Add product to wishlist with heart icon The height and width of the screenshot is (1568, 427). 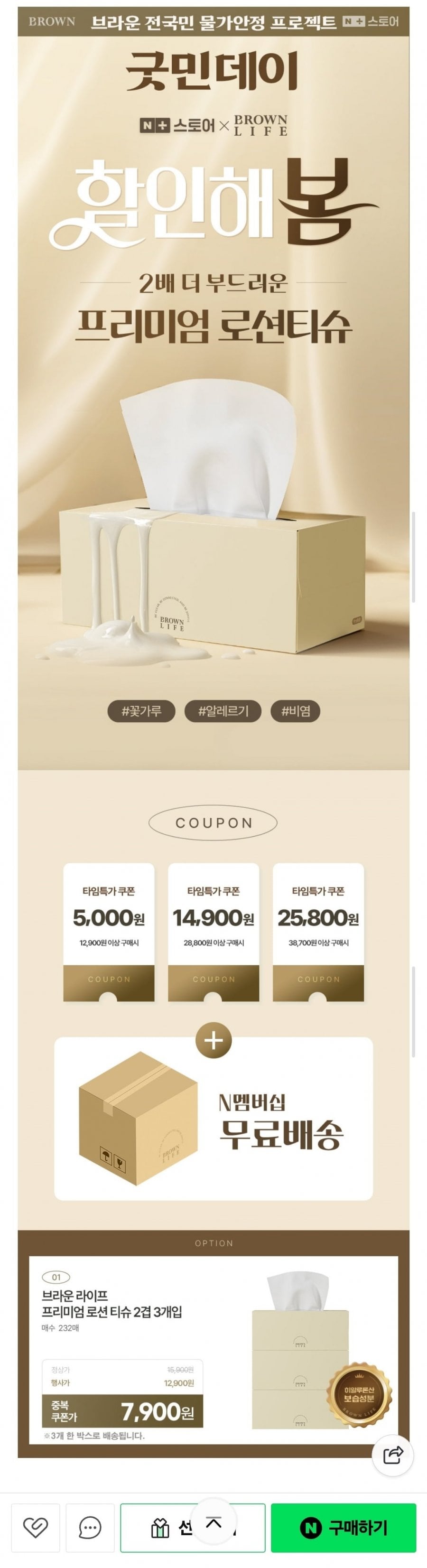(35, 1527)
